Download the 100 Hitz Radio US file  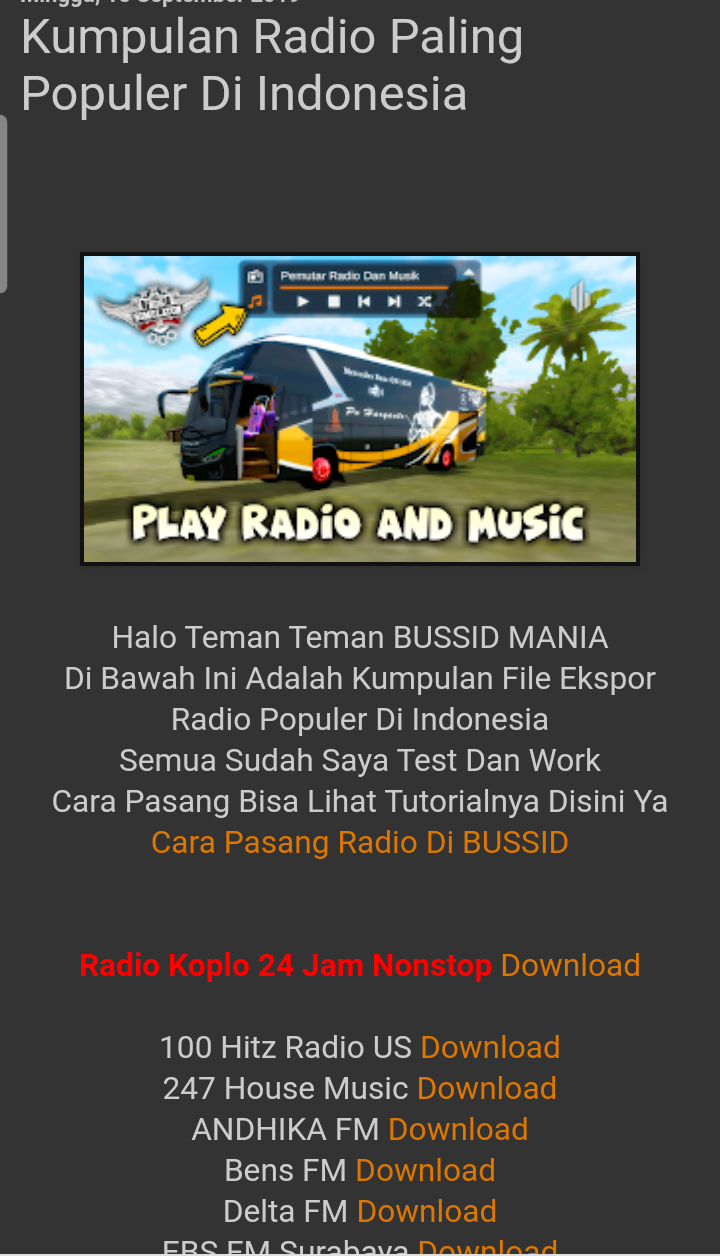[x=490, y=1047]
